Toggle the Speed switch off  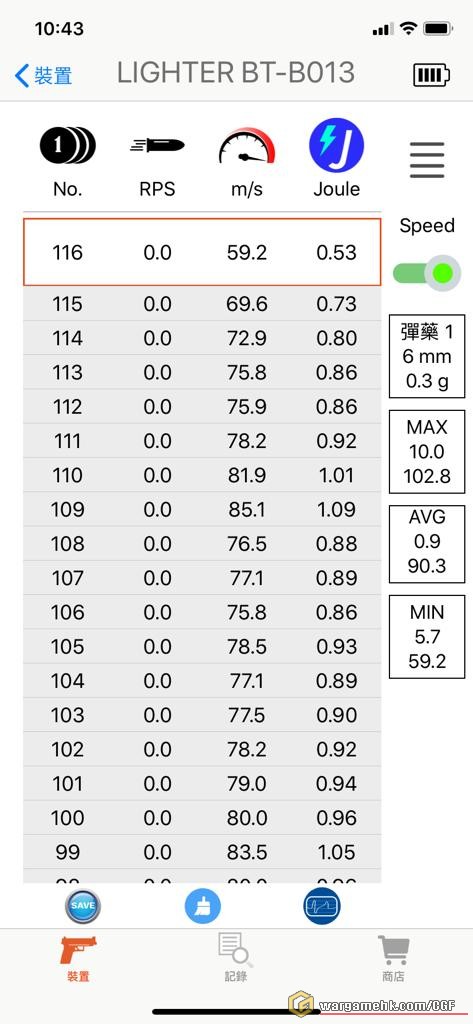coord(427,273)
